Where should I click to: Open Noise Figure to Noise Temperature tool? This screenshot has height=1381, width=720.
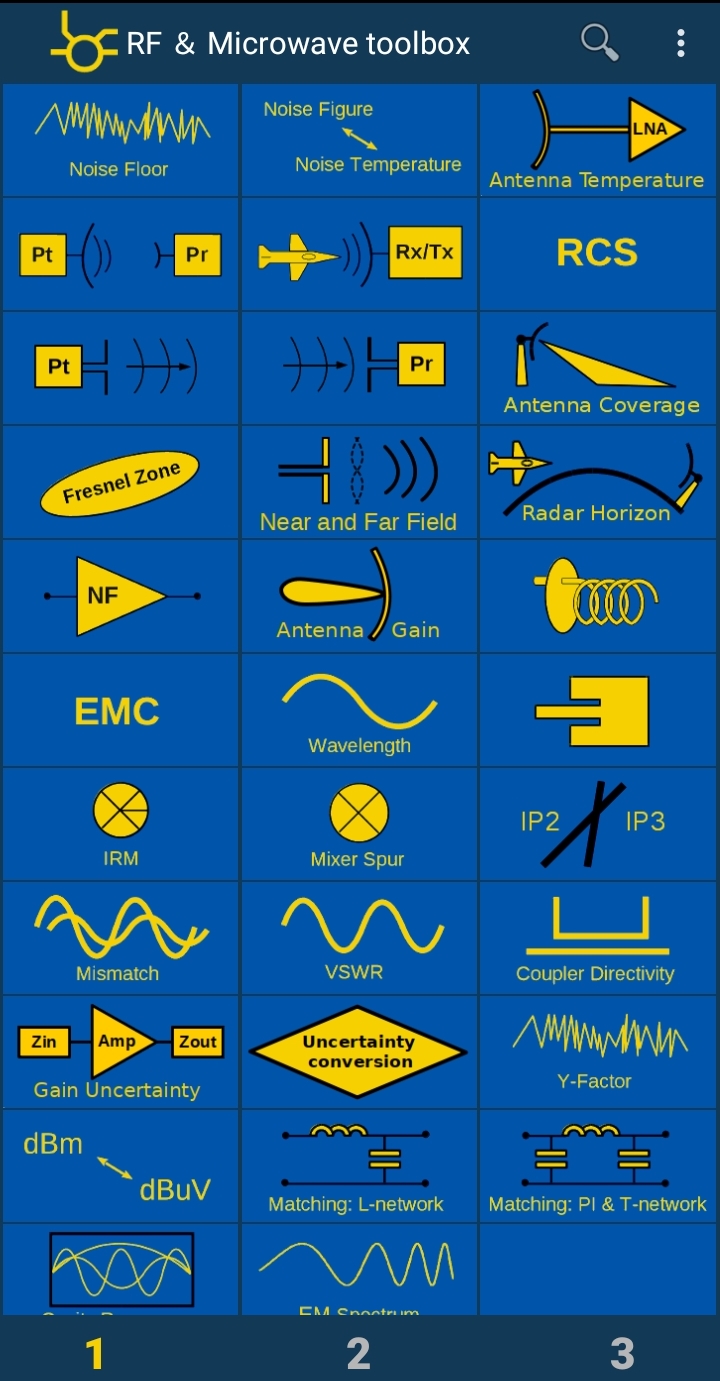(x=360, y=140)
